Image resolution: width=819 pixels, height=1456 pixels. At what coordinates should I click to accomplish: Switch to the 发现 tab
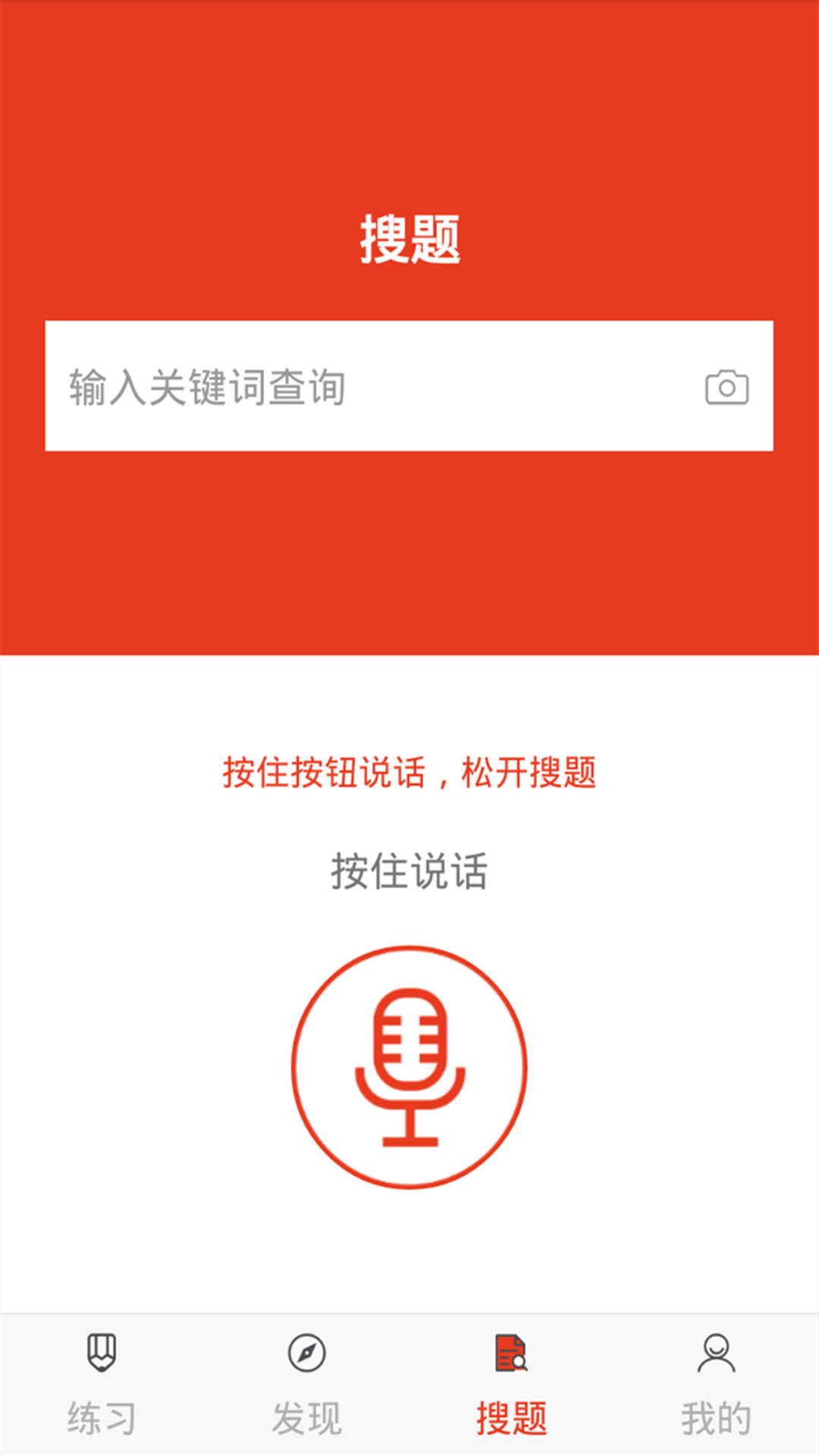click(x=307, y=1410)
